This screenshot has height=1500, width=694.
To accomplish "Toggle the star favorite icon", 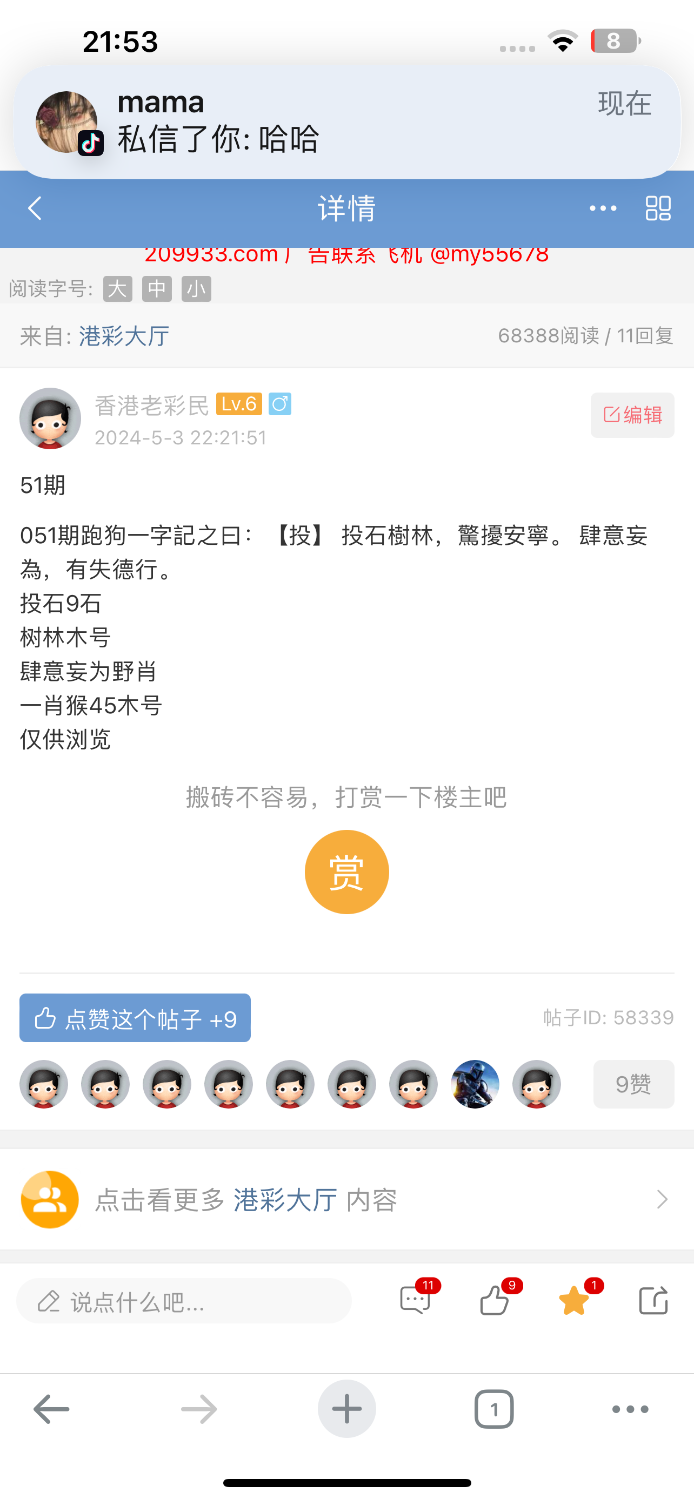I will coord(574,1300).
